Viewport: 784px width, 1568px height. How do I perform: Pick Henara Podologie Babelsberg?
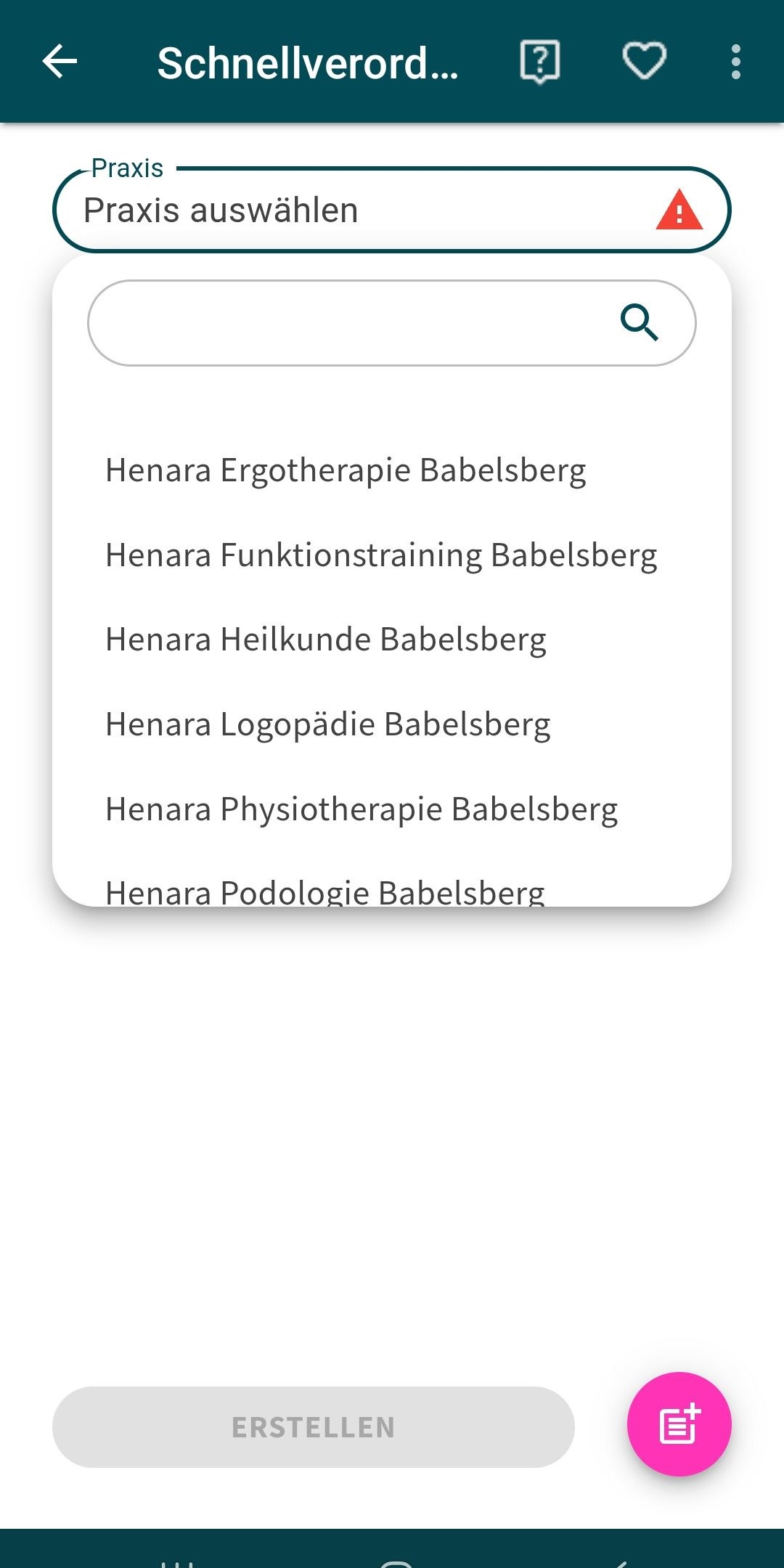pyautogui.click(x=325, y=891)
